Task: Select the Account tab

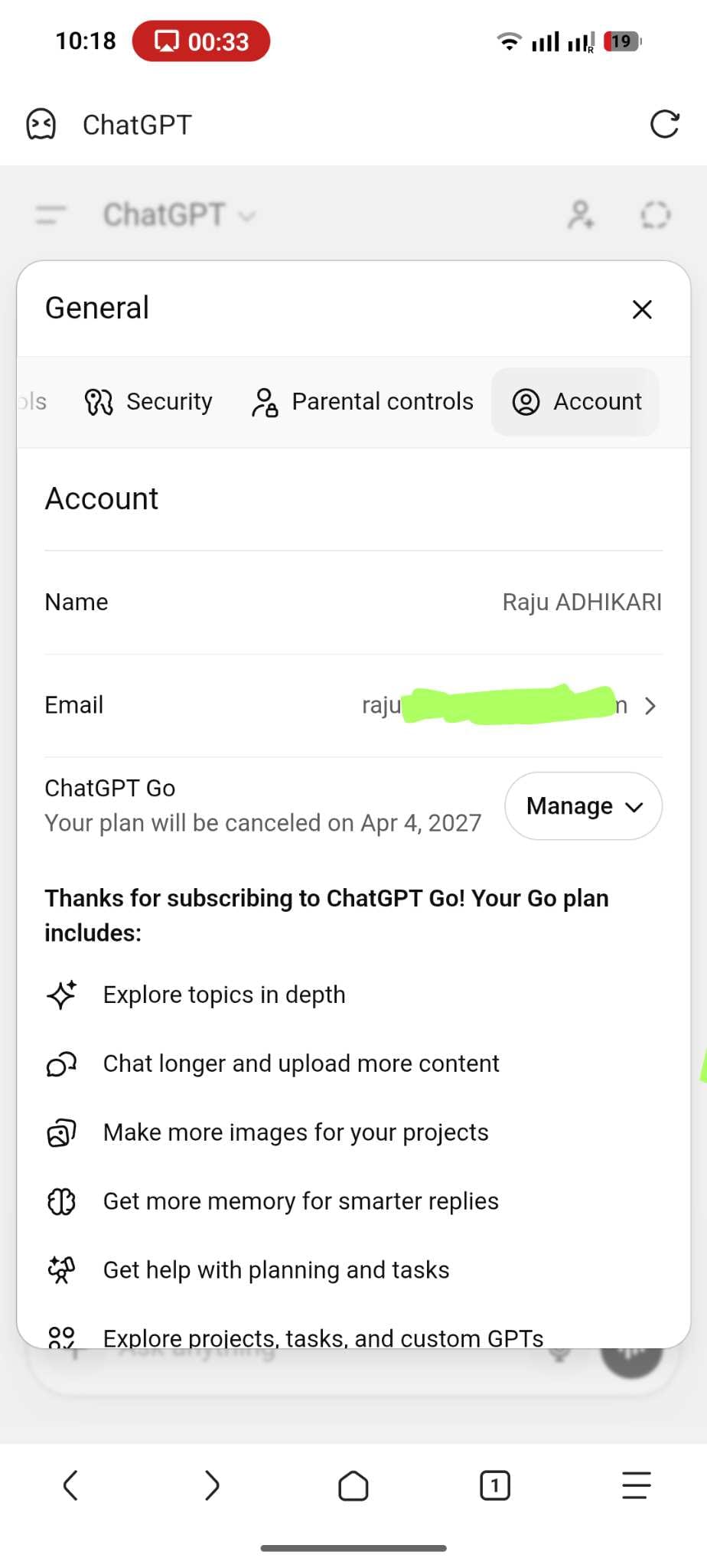Action: [576, 402]
